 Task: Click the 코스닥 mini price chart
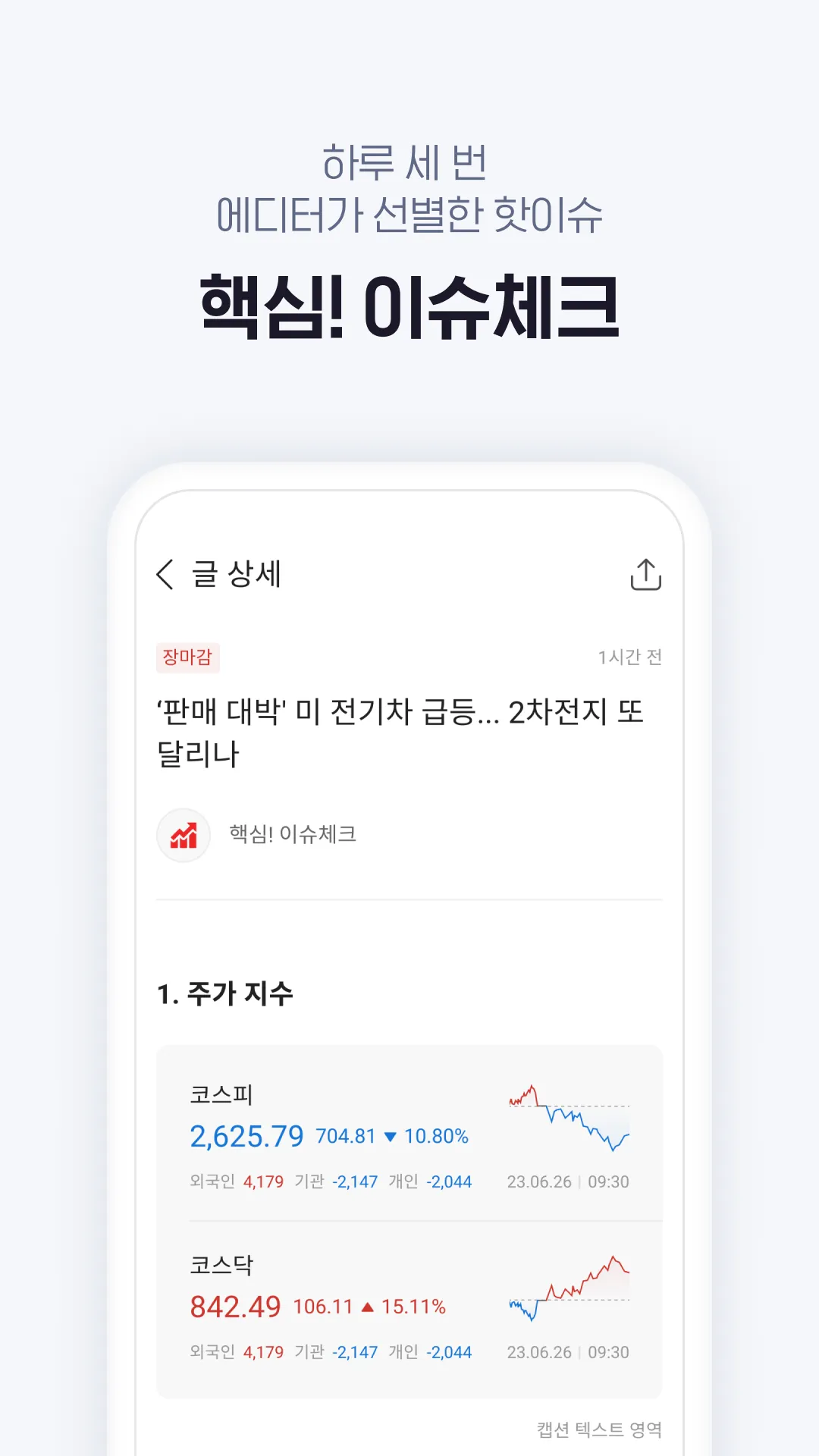567,1285
